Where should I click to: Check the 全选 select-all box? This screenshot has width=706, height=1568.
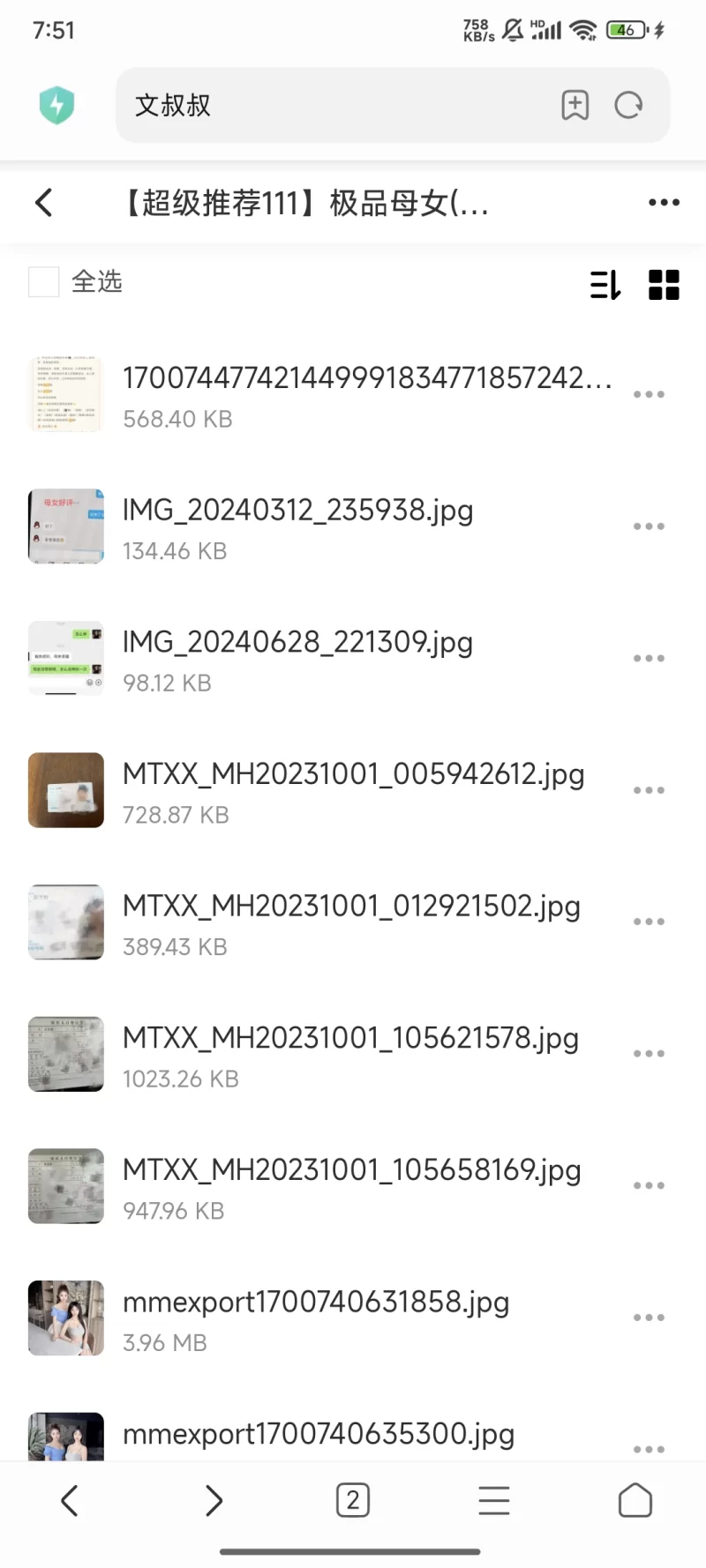(43, 282)
